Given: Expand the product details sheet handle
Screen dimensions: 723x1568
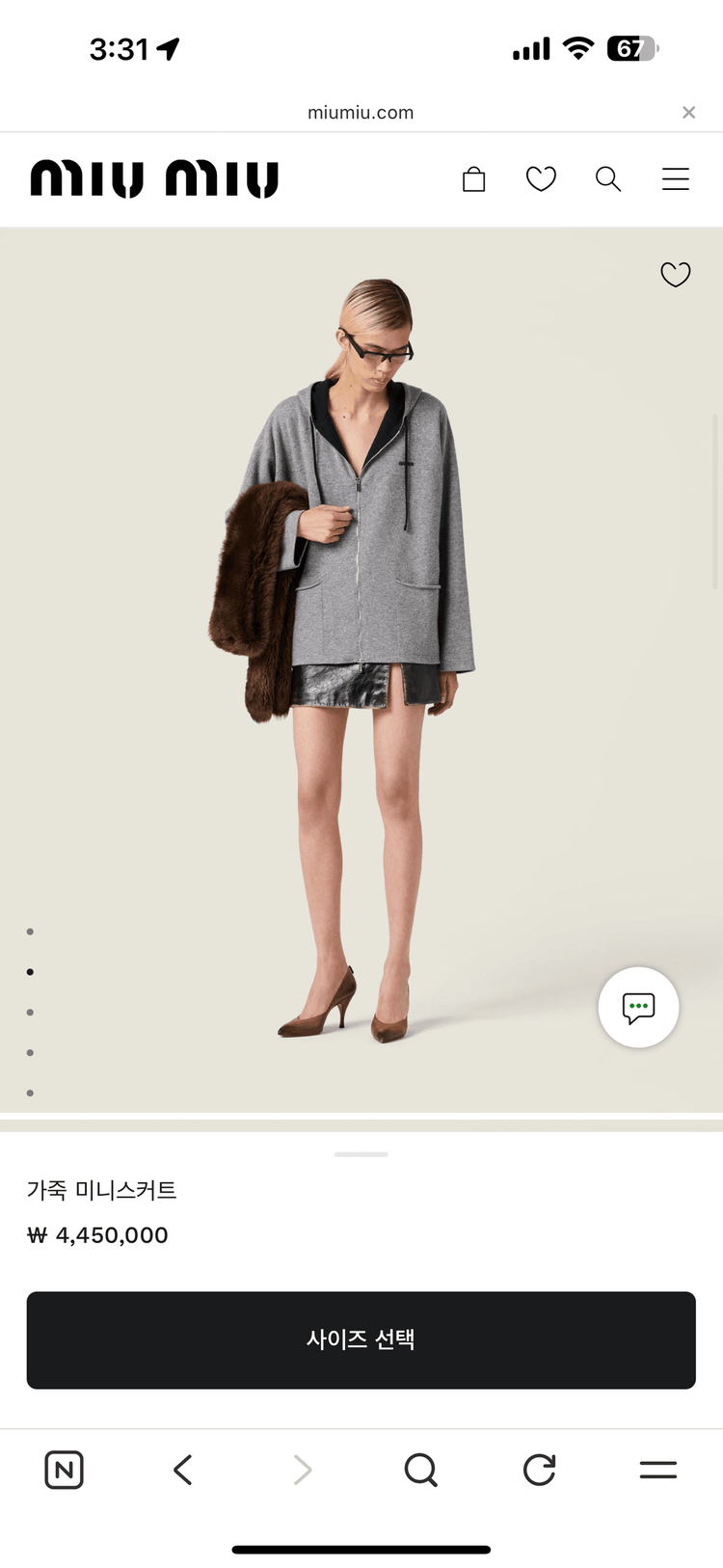Looking at the screenshot, I should [x=361, y=1154].
